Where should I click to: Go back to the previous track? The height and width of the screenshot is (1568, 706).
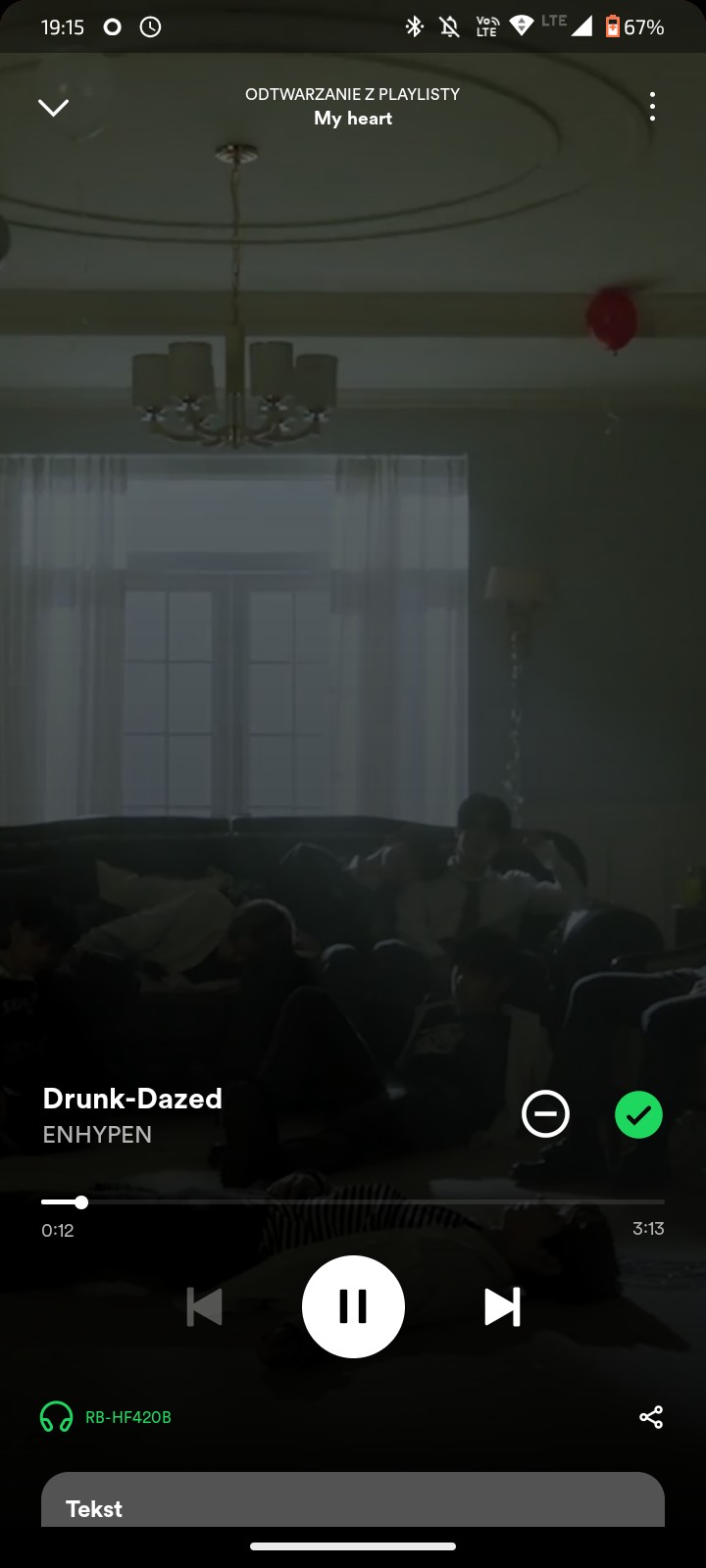[204, 1306]
